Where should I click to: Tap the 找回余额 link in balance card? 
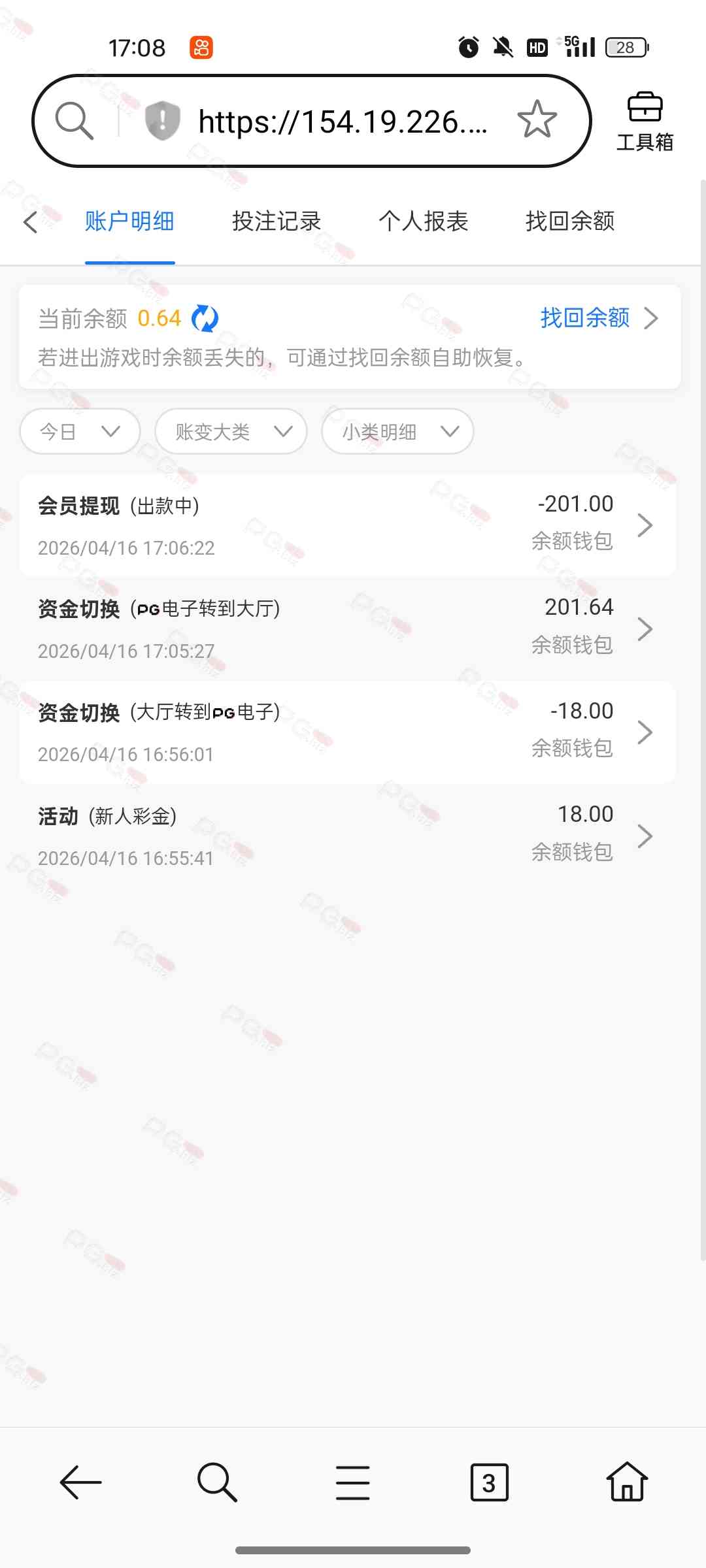[x=597, y=318]
